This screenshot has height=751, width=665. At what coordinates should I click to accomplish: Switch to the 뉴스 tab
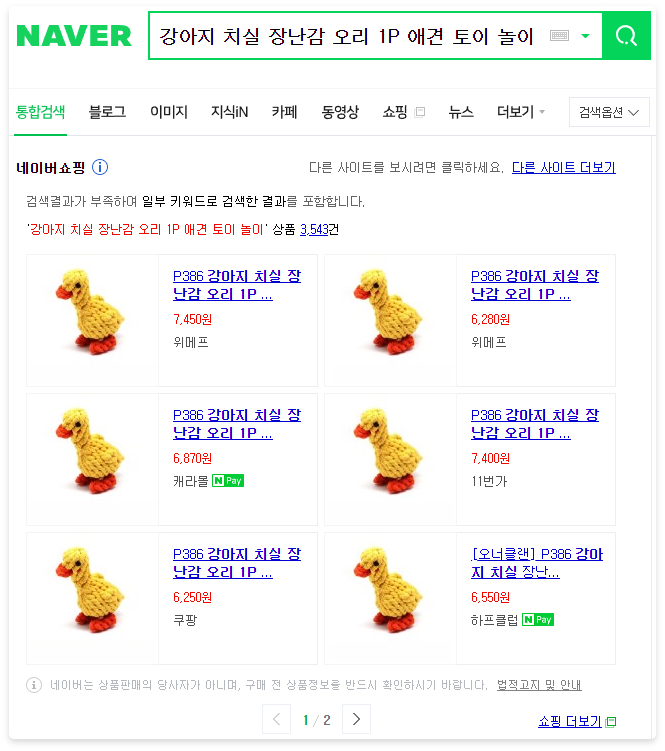tap(461, 112)
